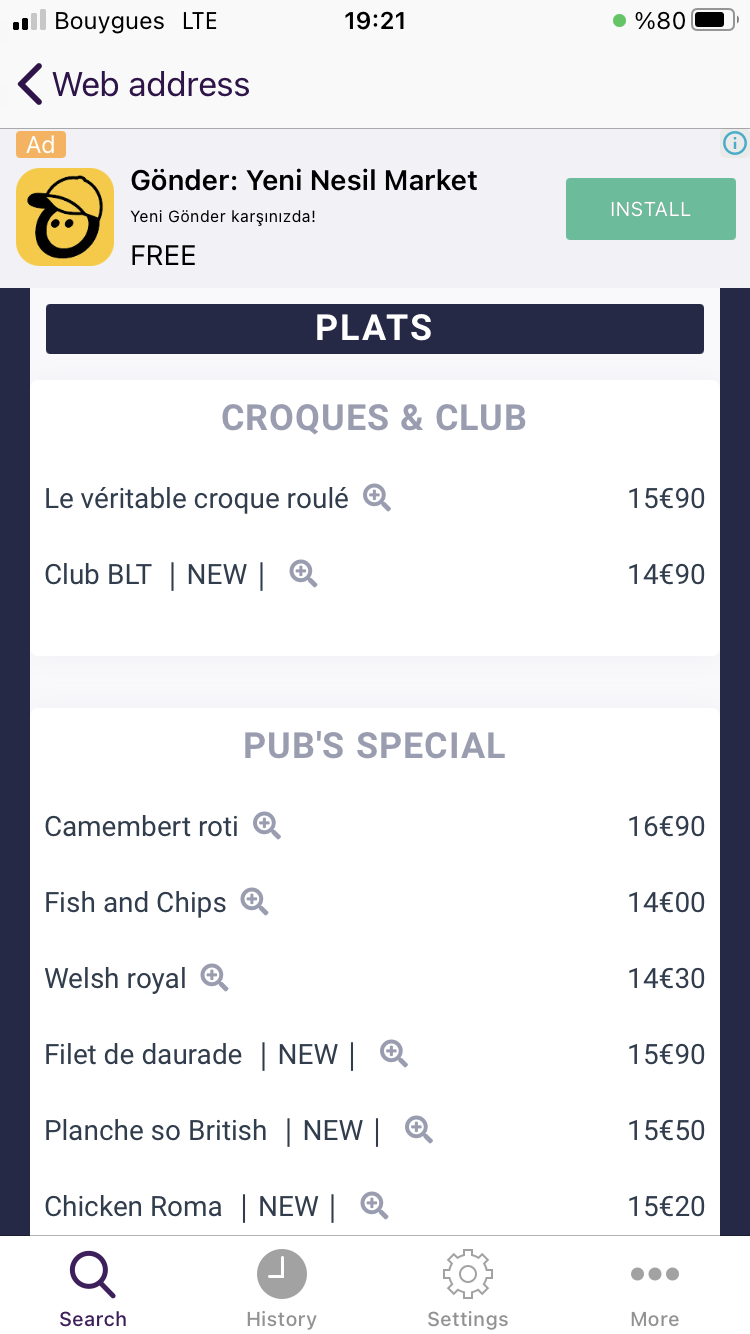The height and width of the screenshot is (1334, 750).
Task: Switch to the Search tab
Action: coord(93,1288)
